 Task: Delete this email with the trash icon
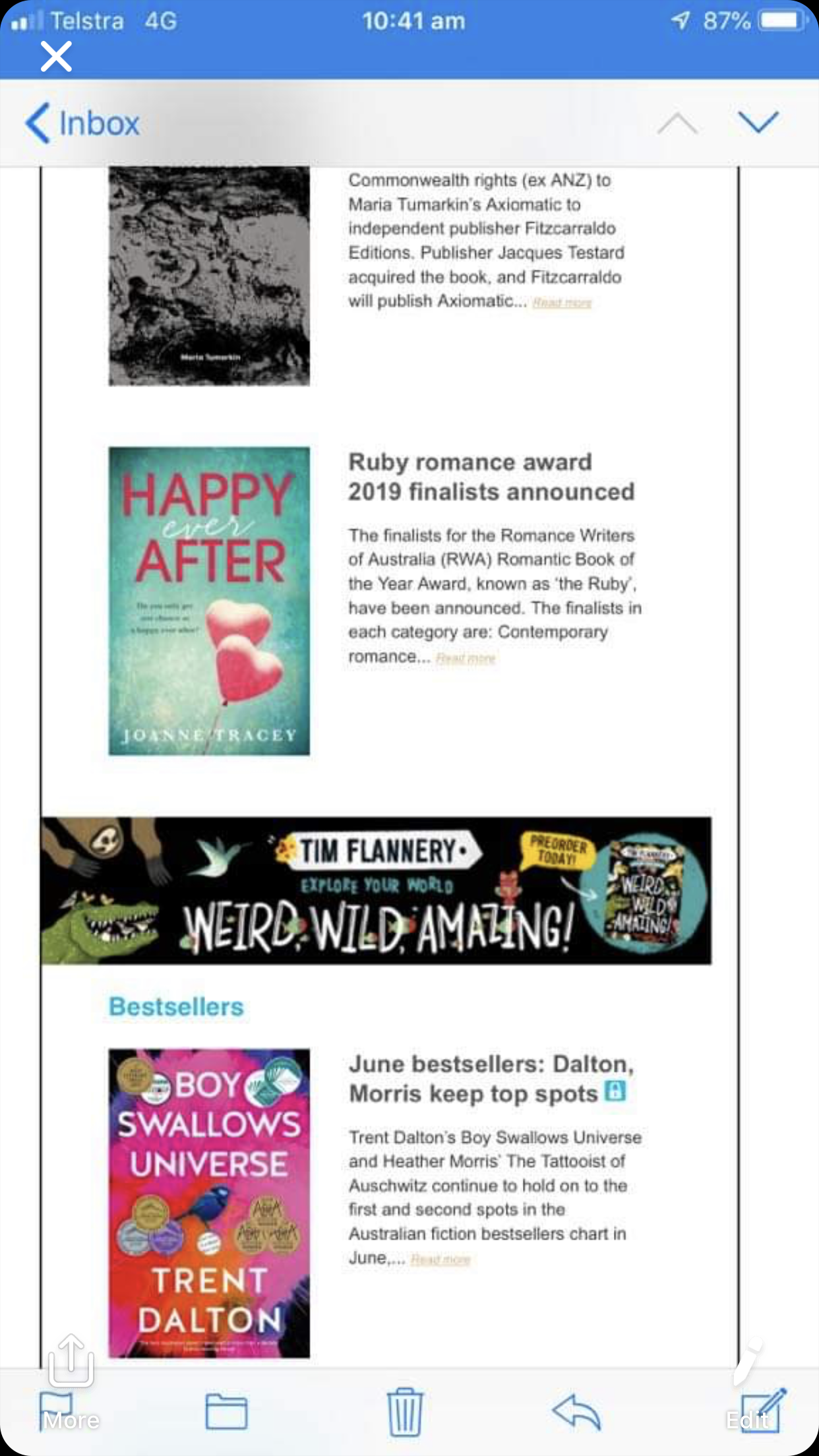[404, 1412]
